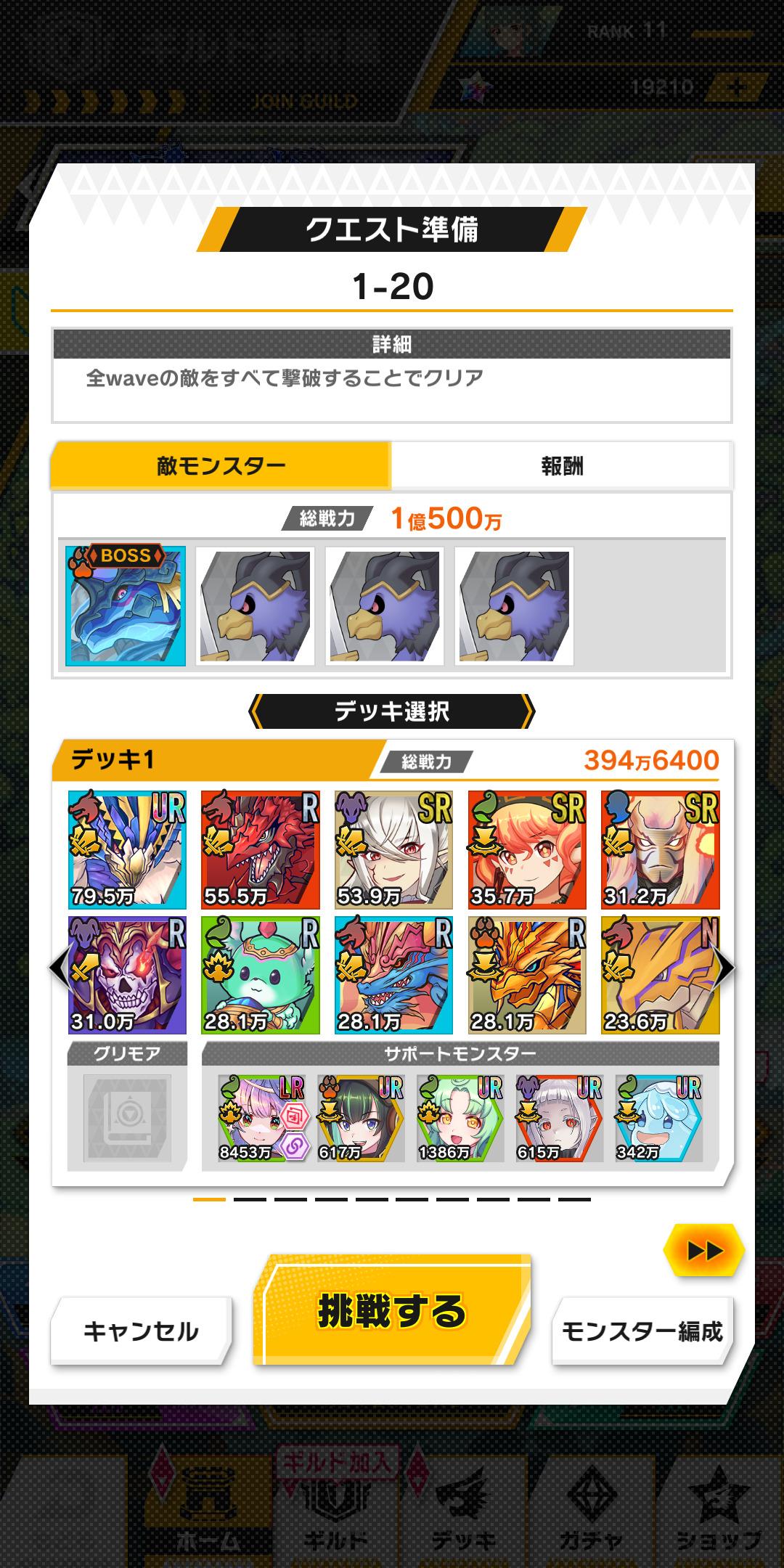Inspect the red dragon with 55.5万 power

[260, 849]
